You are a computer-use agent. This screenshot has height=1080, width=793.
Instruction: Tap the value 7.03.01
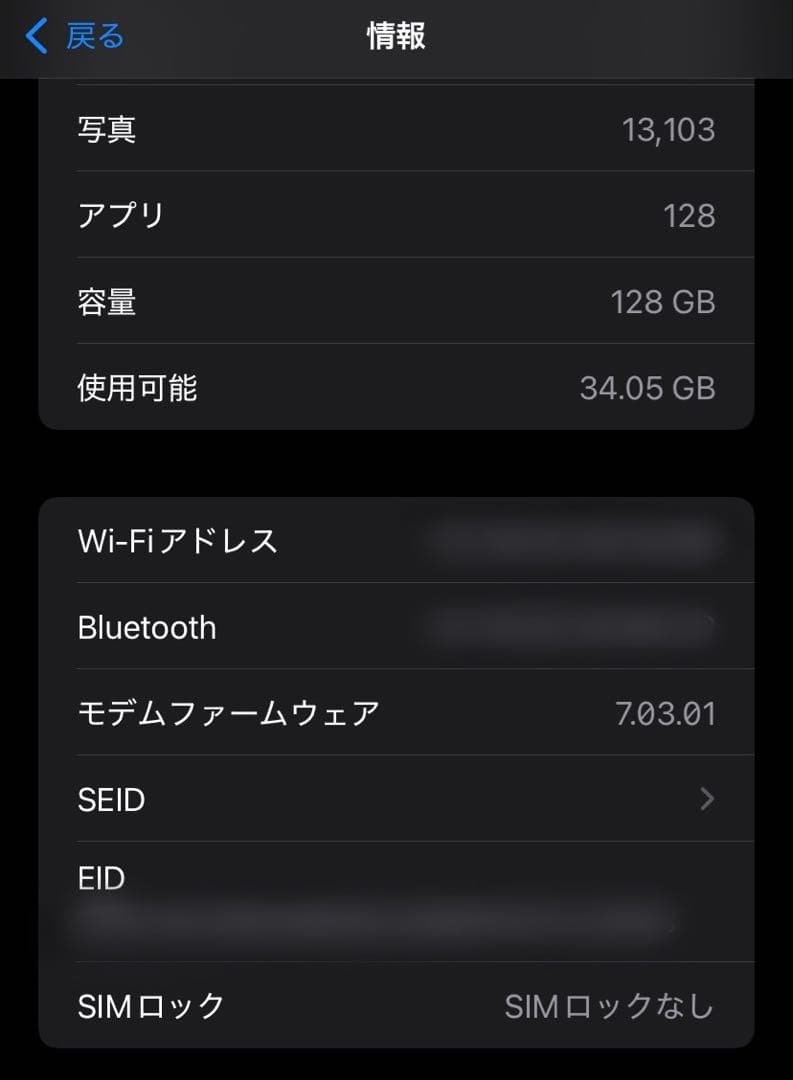(664, 712)
